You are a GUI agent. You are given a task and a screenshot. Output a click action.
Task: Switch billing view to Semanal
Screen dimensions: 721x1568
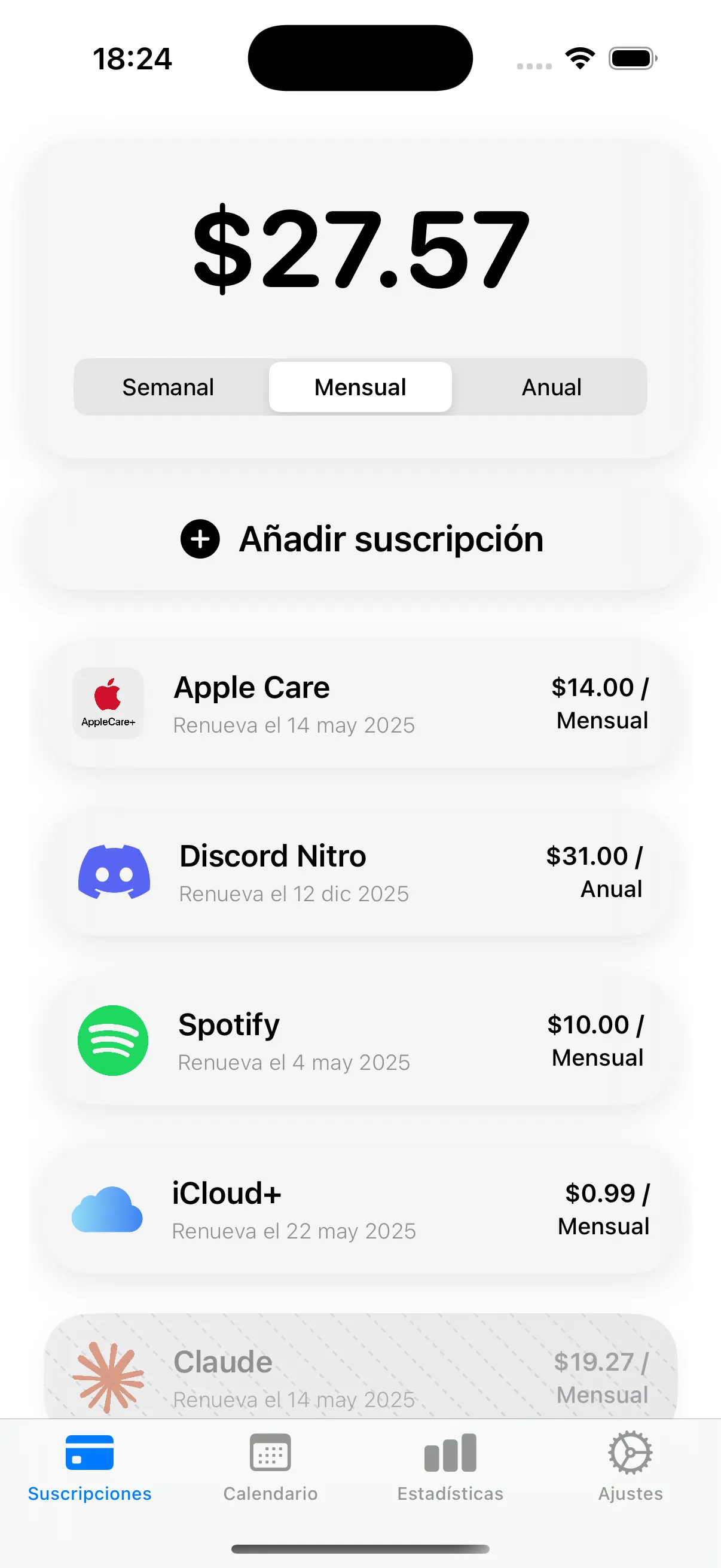coord(169,386)
